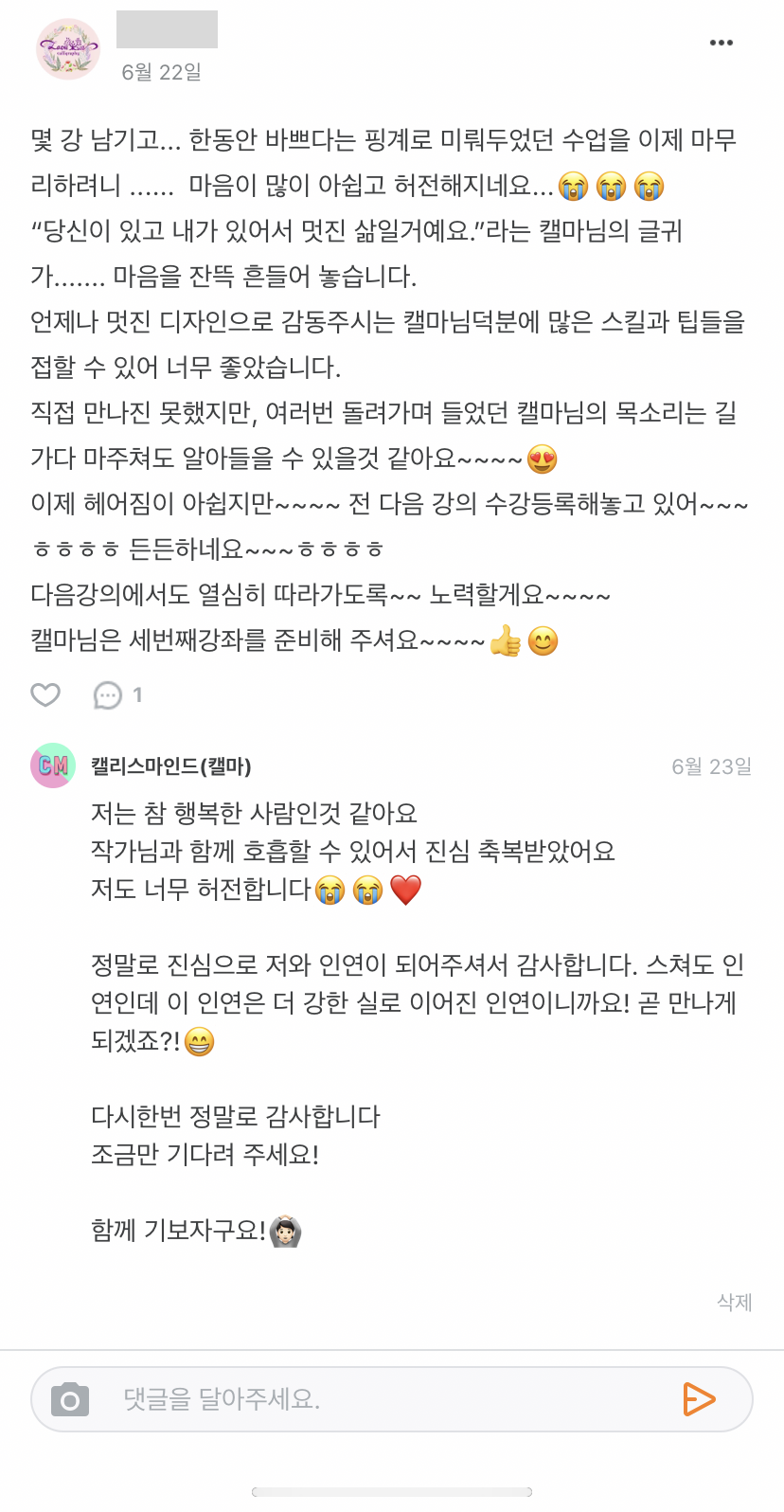Tap the heart icon to like the post

[45, 694]
